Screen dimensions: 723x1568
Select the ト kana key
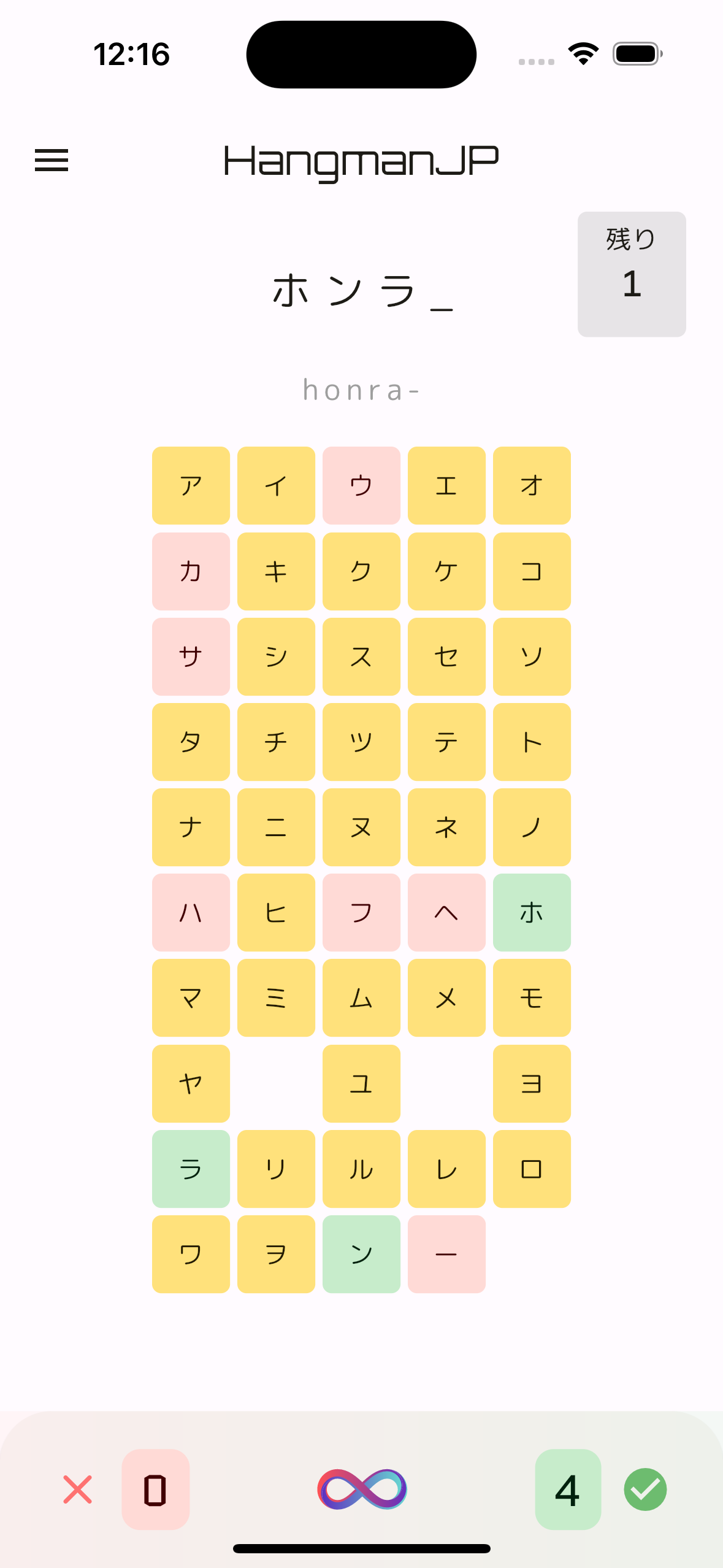(532, 742)
